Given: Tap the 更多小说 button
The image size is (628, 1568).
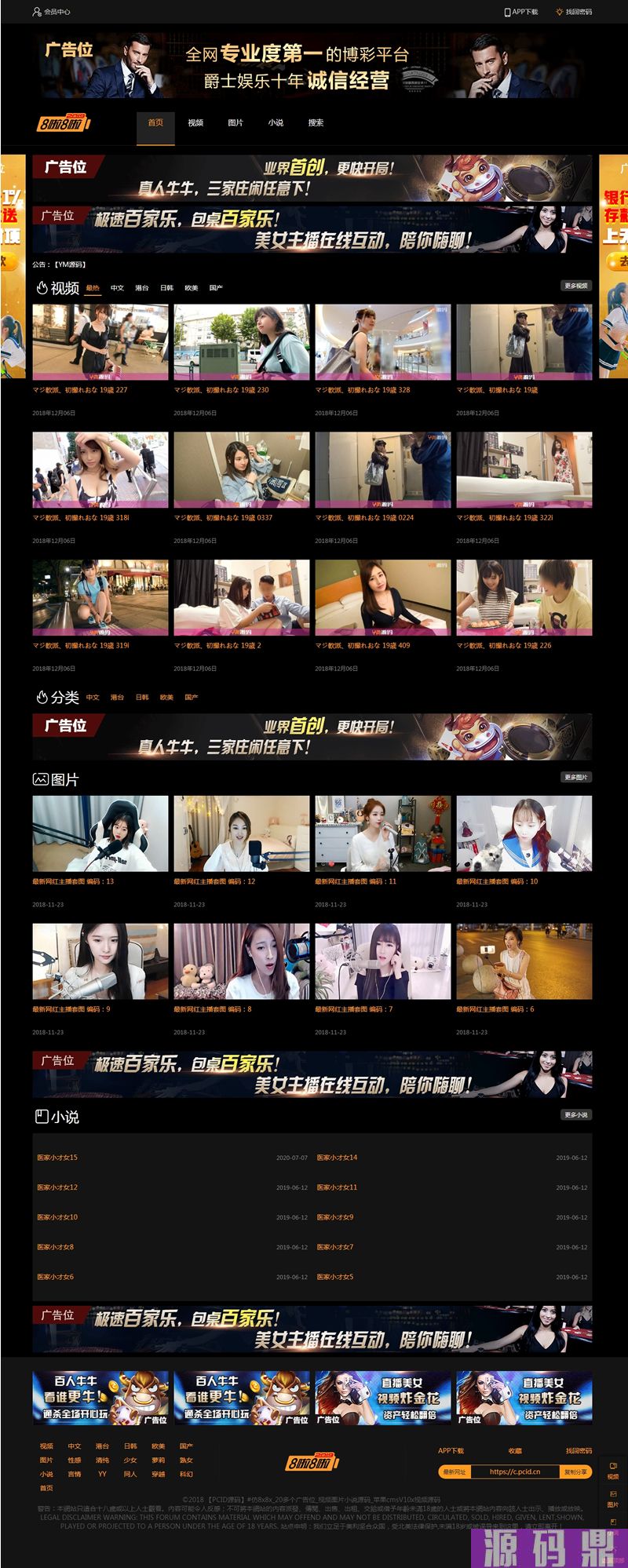Looking at the screenshot, I should coord(575,1114).
